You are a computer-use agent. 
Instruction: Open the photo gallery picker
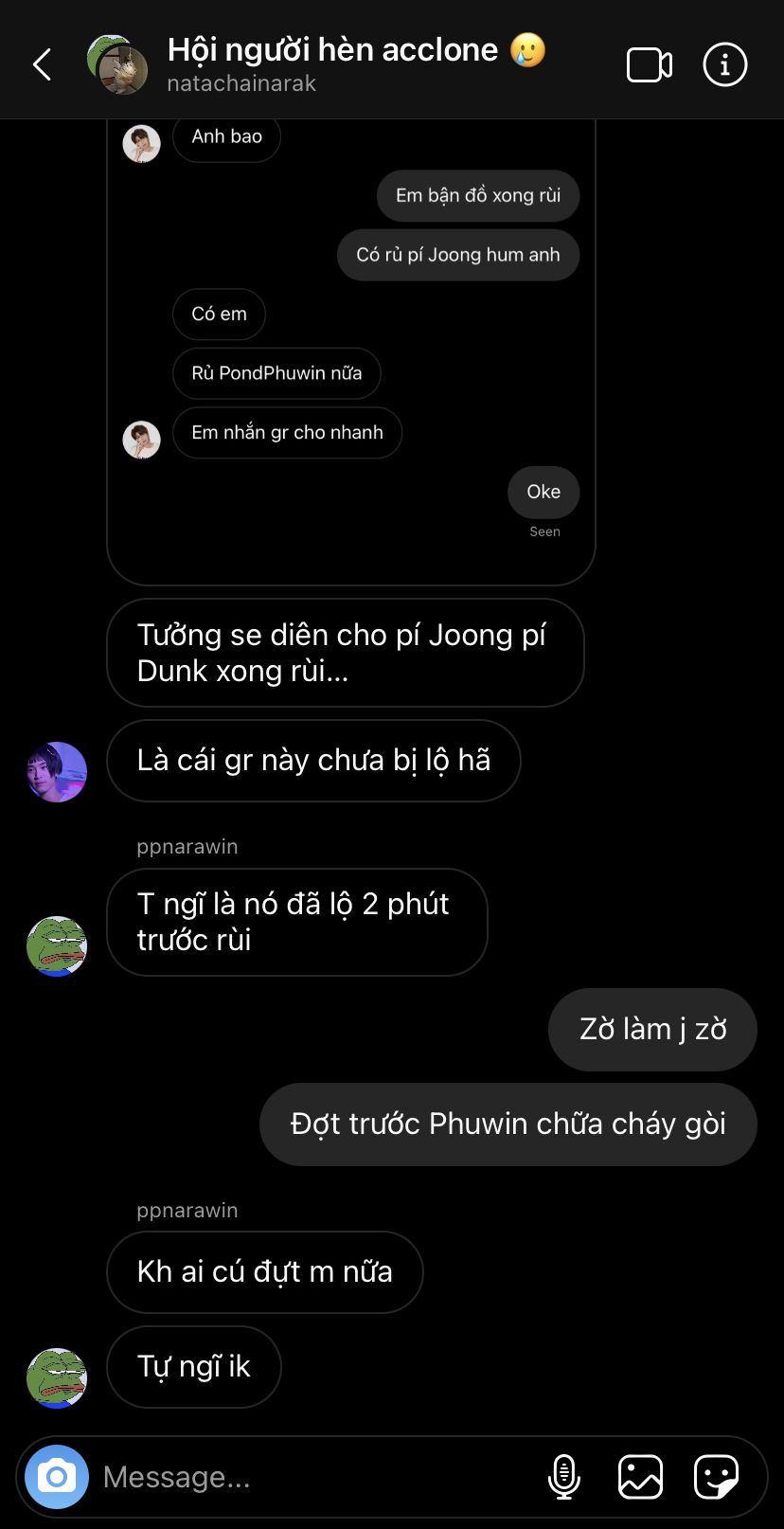pyautogui.click(x=640, y=1477)
